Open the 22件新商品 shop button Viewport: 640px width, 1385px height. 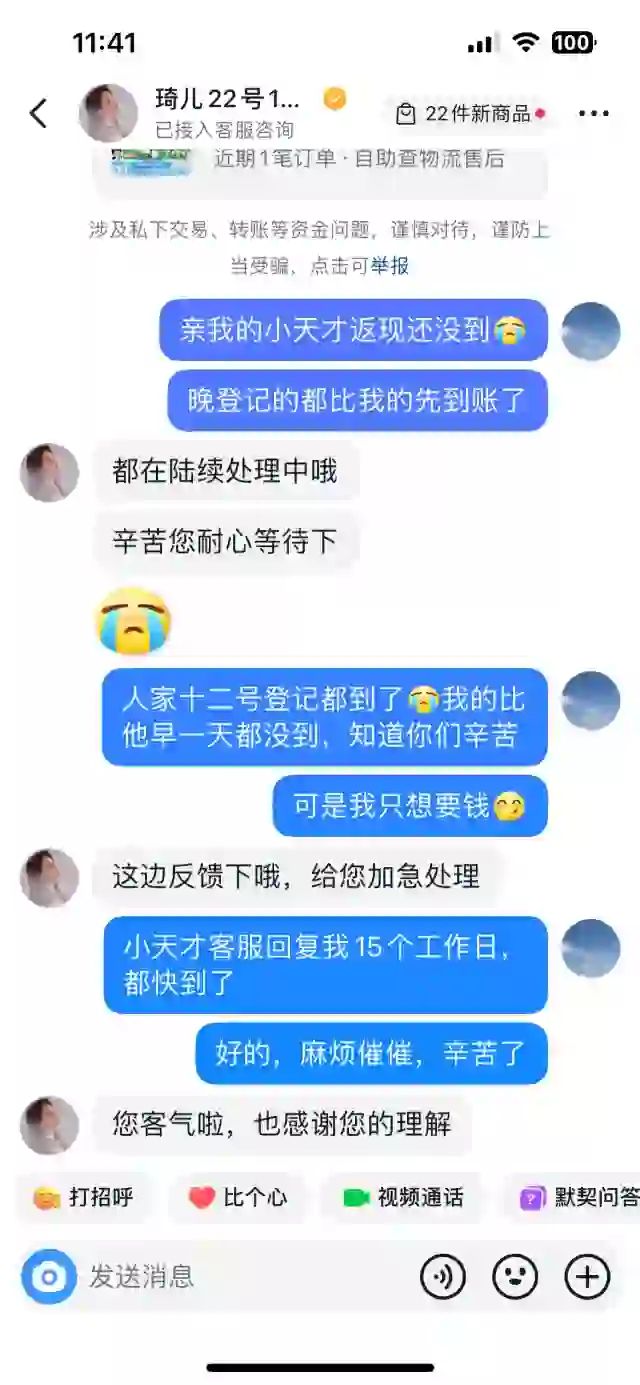(470, 114)
